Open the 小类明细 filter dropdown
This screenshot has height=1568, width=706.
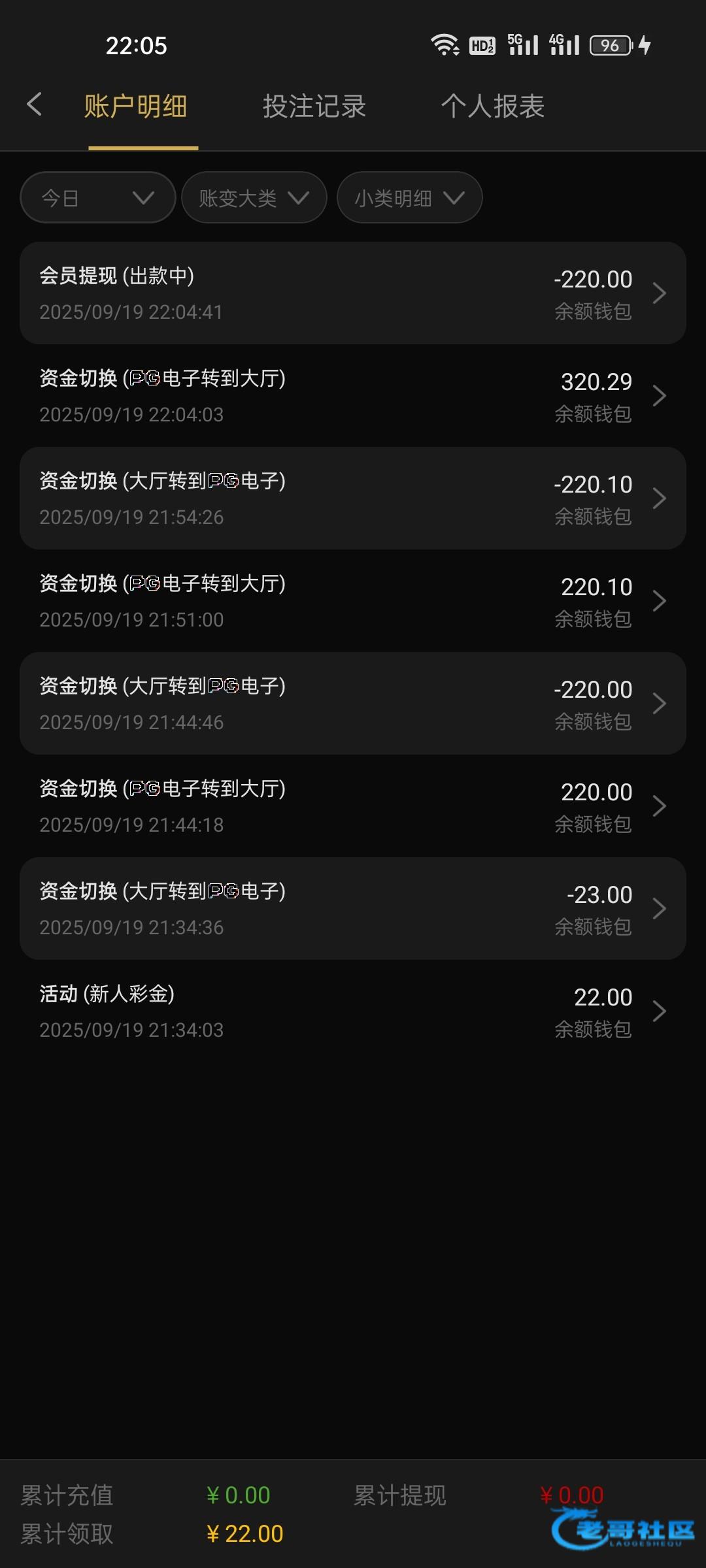[x=410, y=197]
